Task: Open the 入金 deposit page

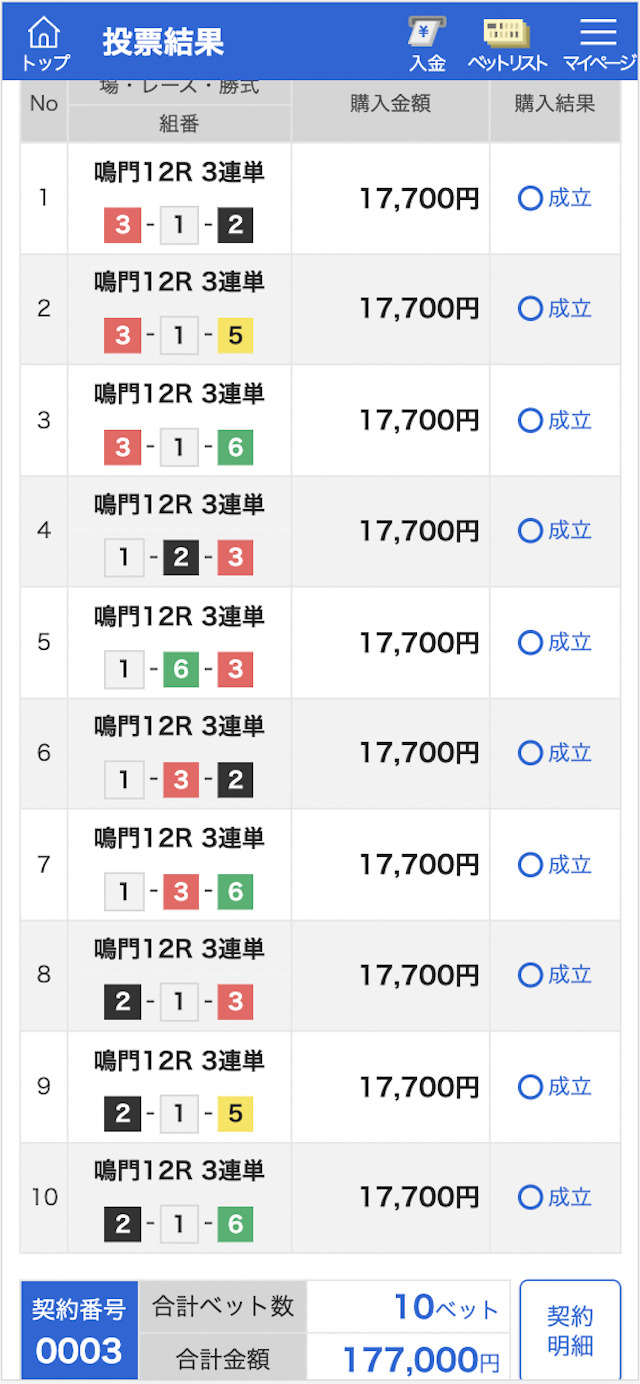Action: click(427, 43)
